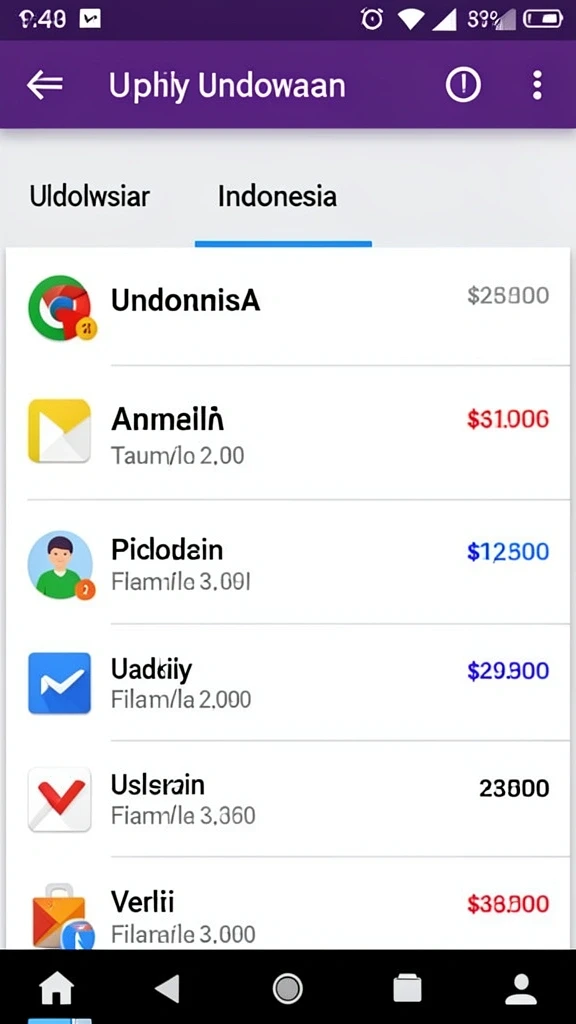
Task: Go to the home tab in bottom bar
Action: (57, 989)
